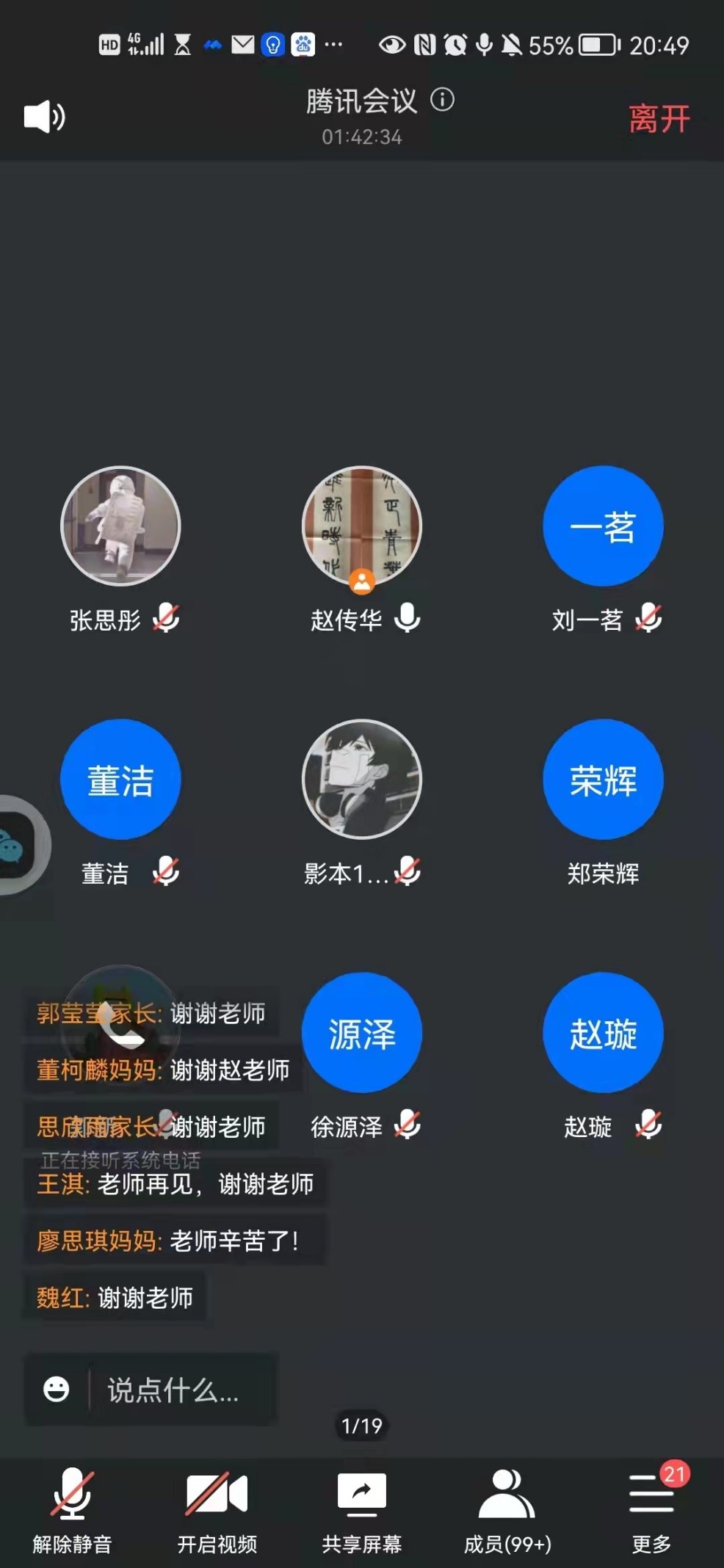Select participant 徐源泽's tile

coord(362,1033)
